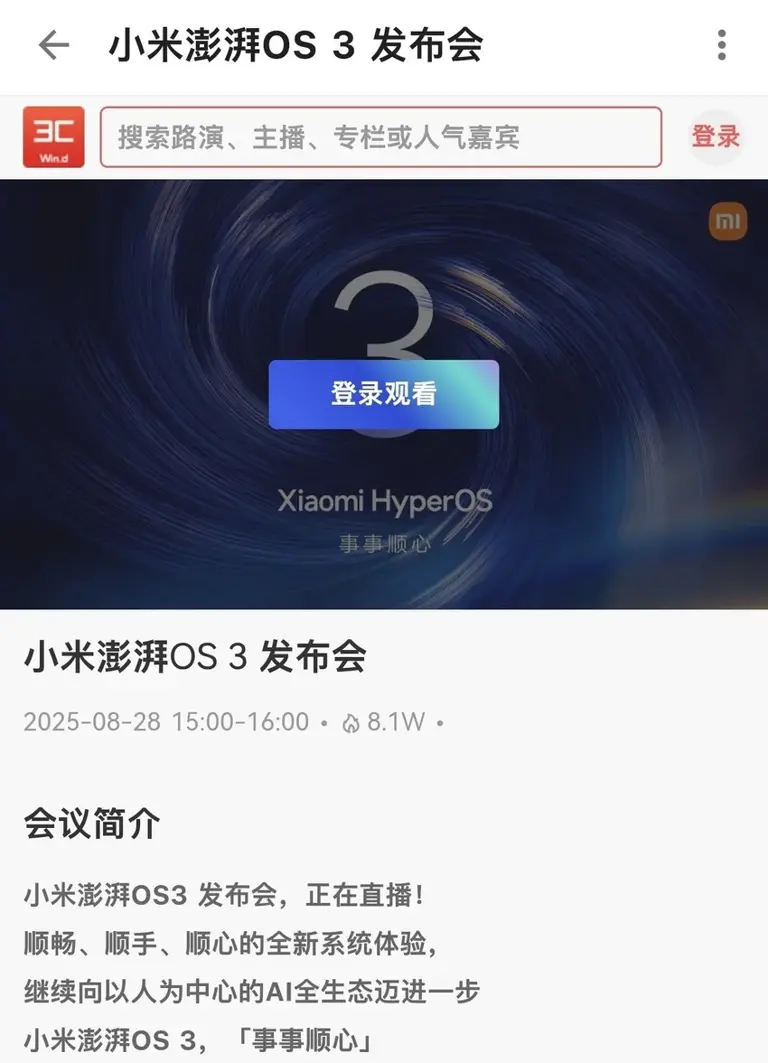Select the 小米澎湃OS 3 发布会 header title

coord(295,44)
